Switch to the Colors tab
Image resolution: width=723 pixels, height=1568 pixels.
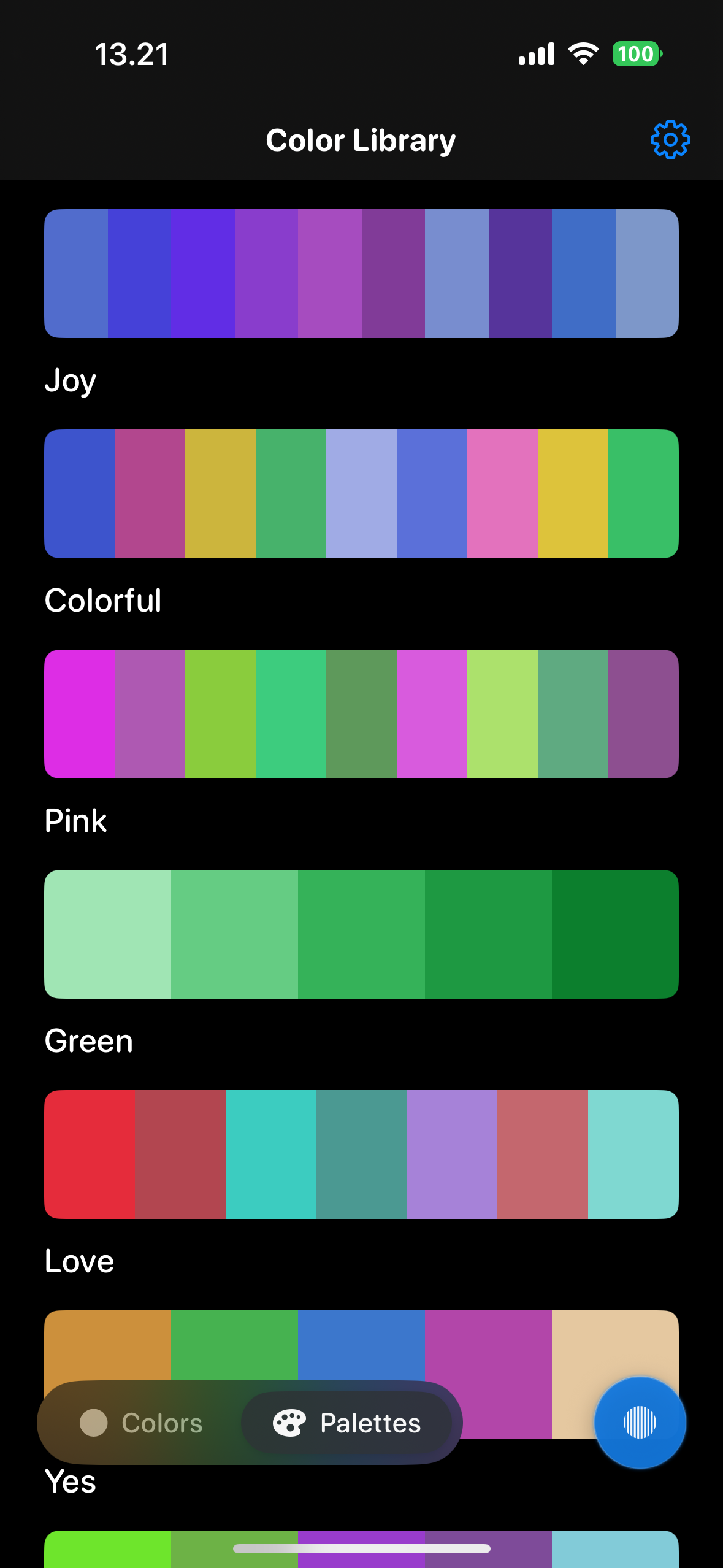pos(142,1423)
